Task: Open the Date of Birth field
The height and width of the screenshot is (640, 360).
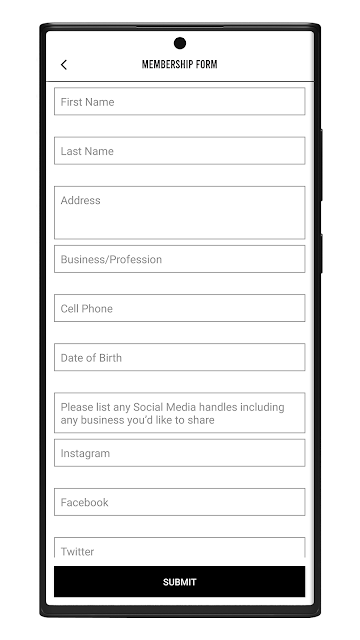Action: (180, 357)
